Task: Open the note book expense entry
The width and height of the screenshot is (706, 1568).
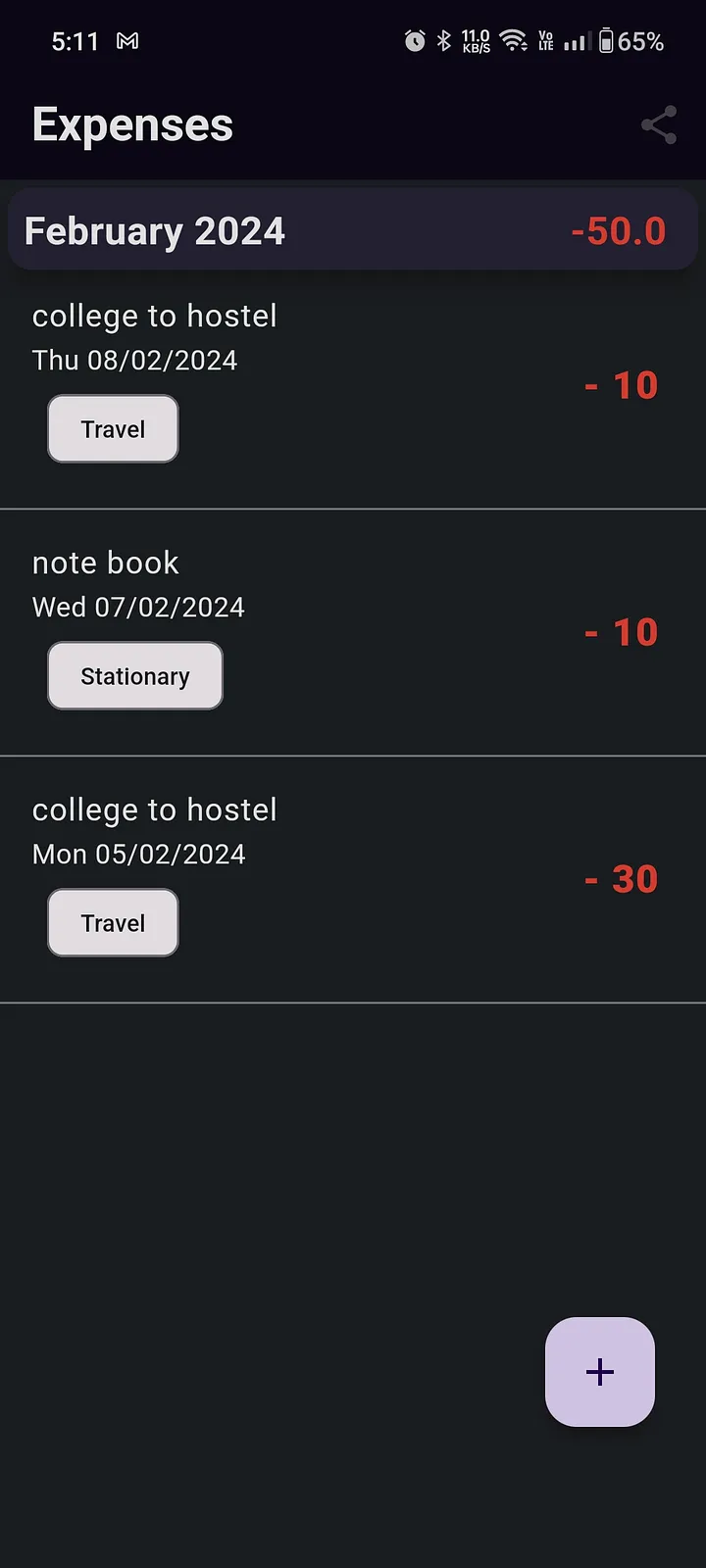Action: [353, 633]
